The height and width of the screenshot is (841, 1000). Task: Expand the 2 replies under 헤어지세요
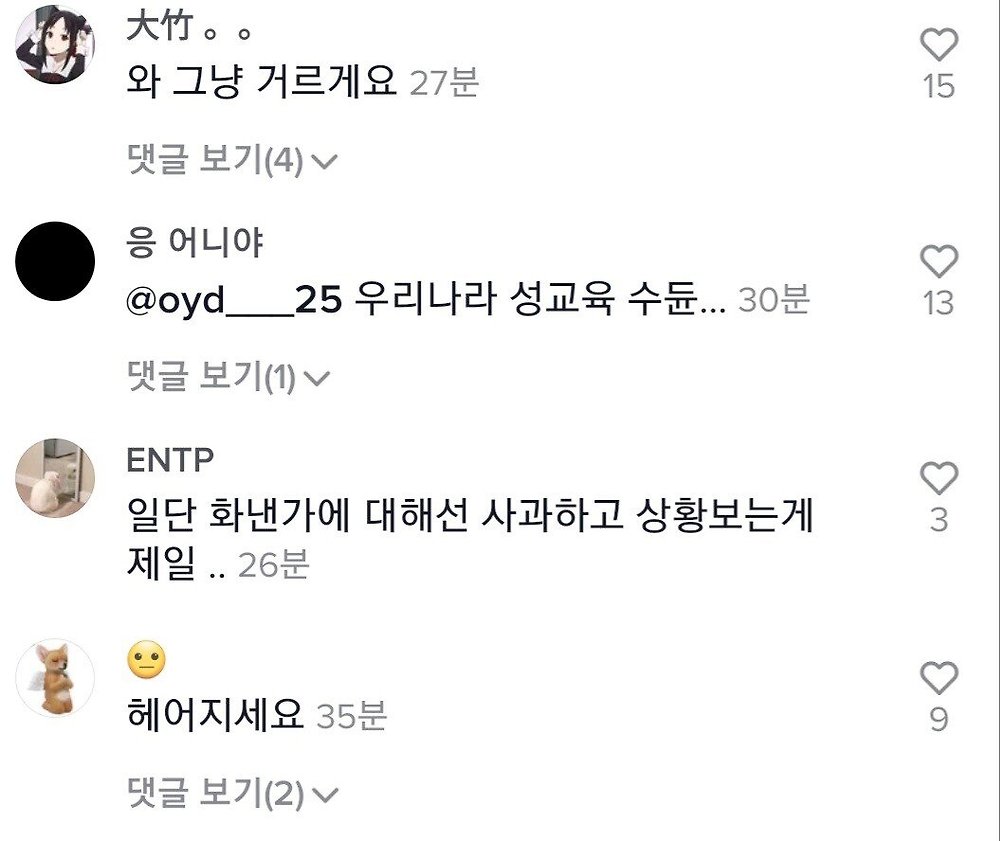233,795
